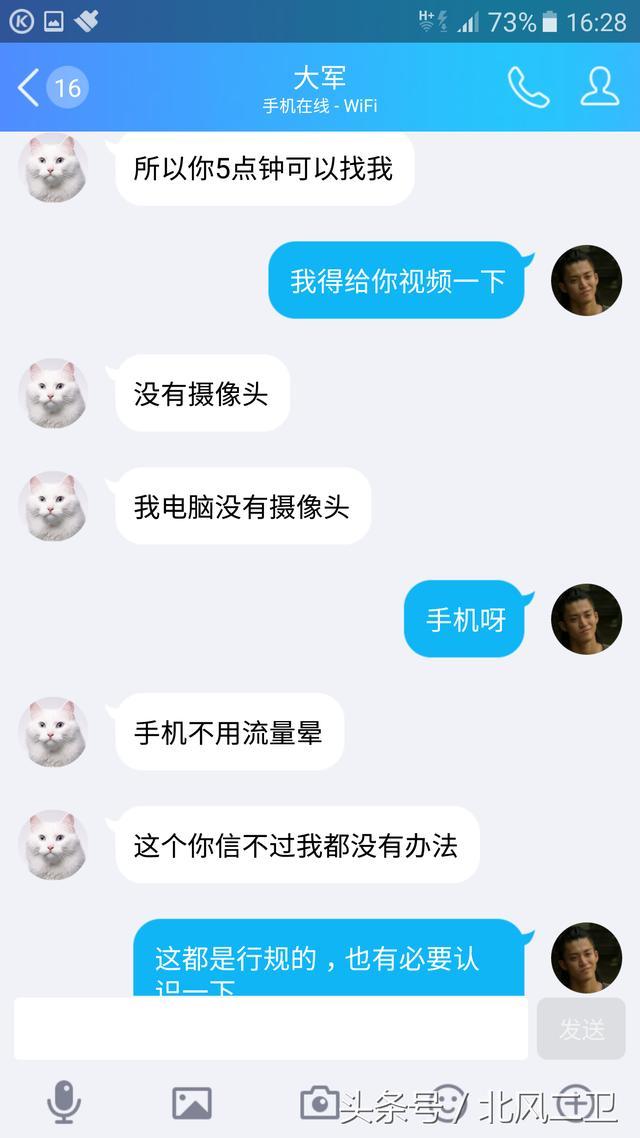Screen dimensions: 640x1138
Task: Tap the 发送 send button
Action: [x=581, y=1029]
